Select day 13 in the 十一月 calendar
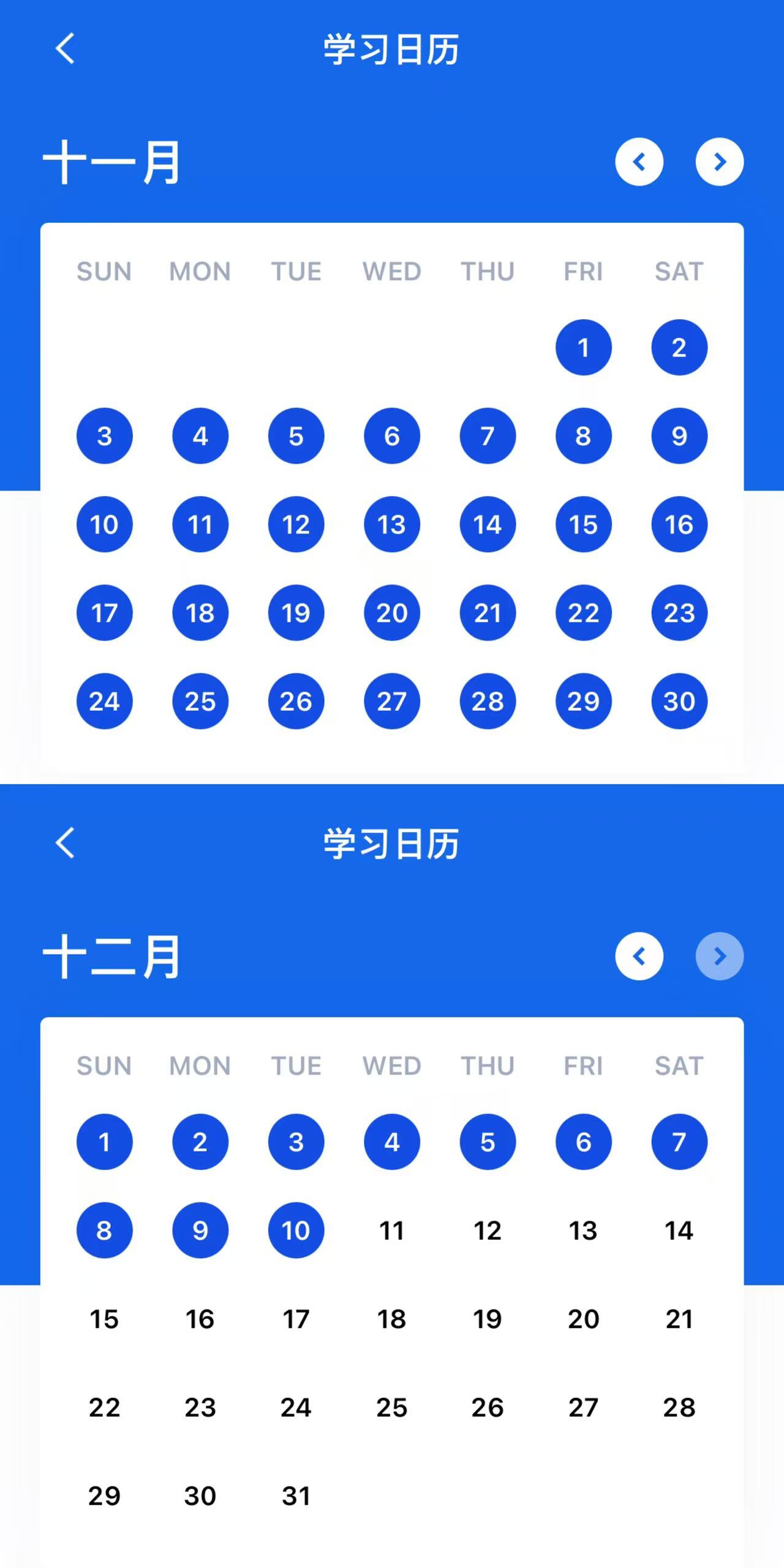 (x=391, y=524)
